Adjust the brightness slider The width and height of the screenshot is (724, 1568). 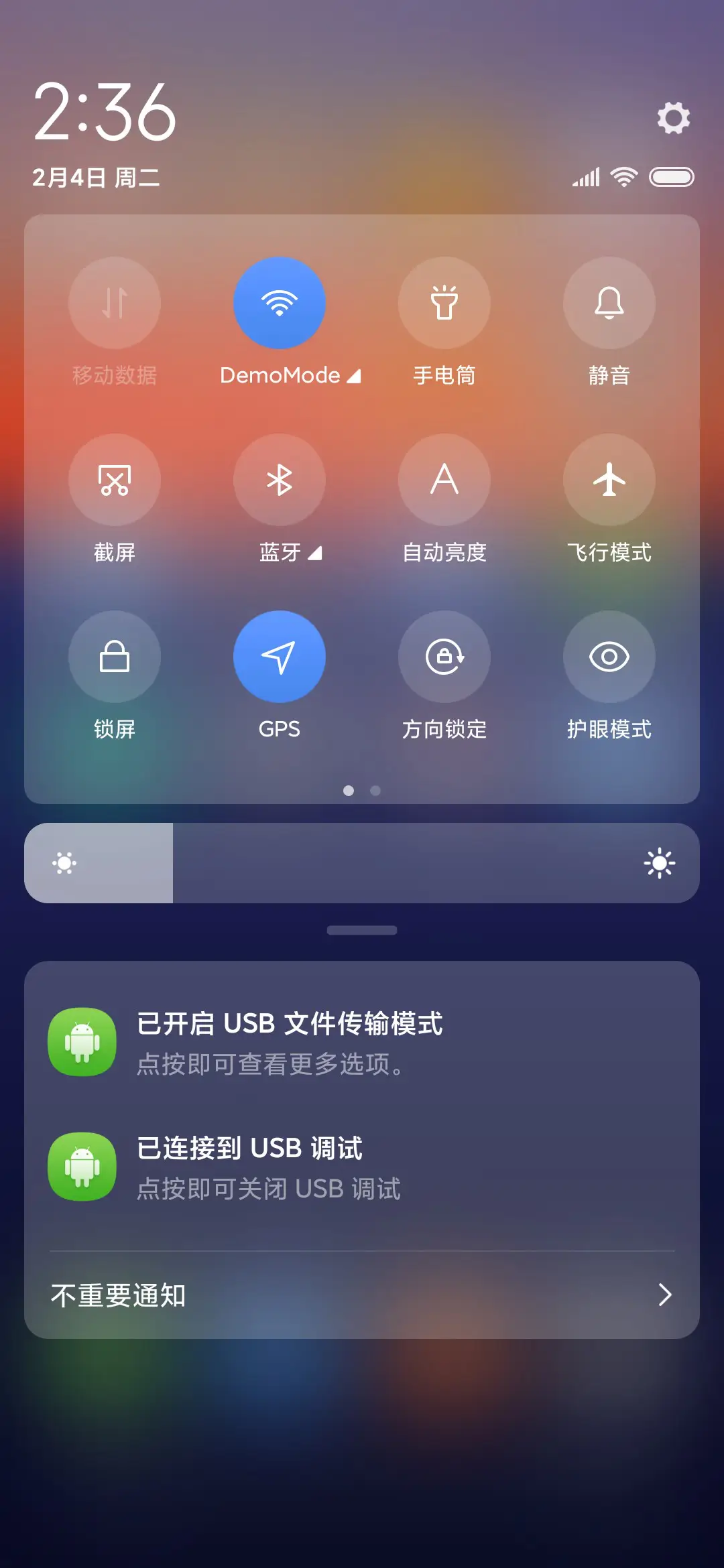pyautogui.click(x=362, y=863)
